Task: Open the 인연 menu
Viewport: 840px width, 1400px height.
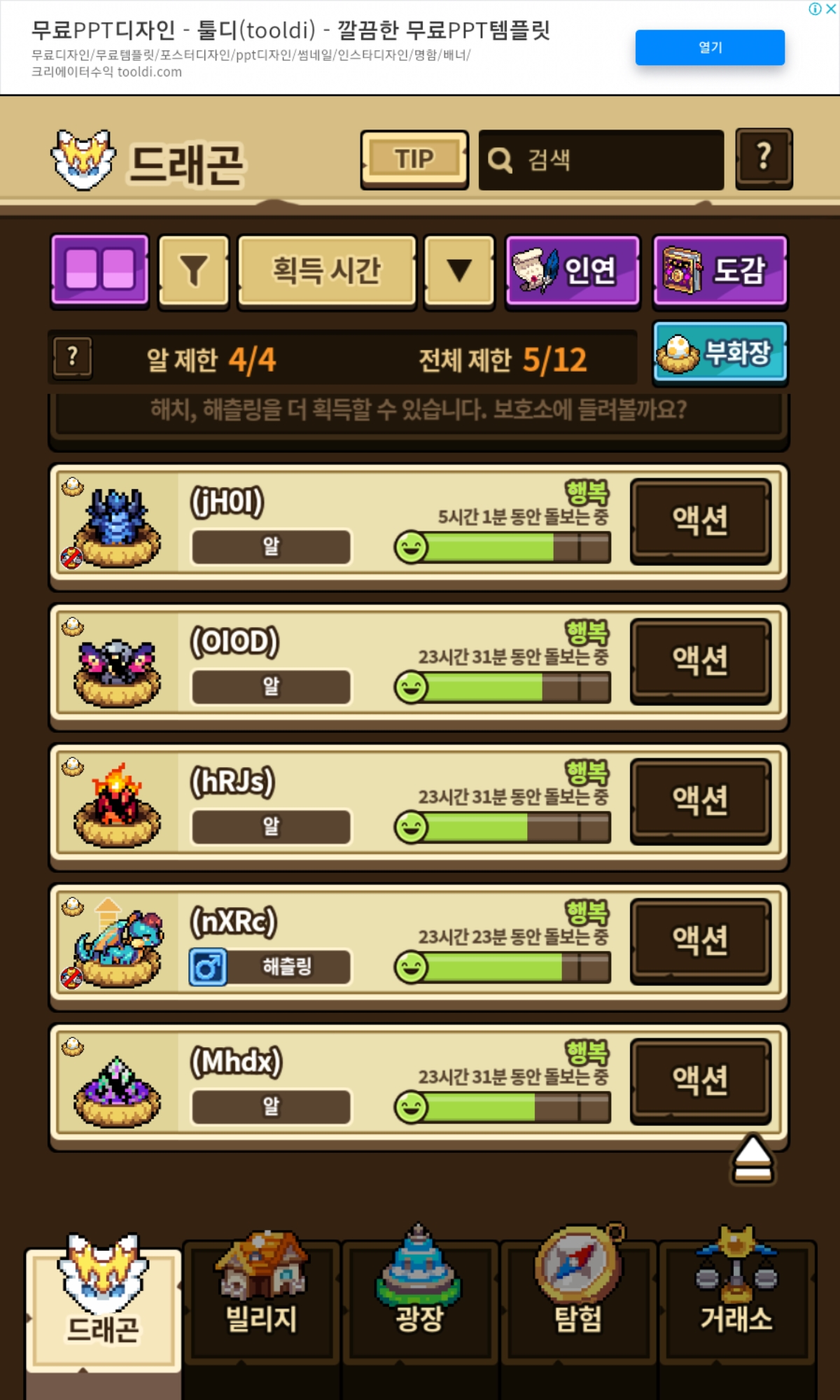Action: point(573,270)
